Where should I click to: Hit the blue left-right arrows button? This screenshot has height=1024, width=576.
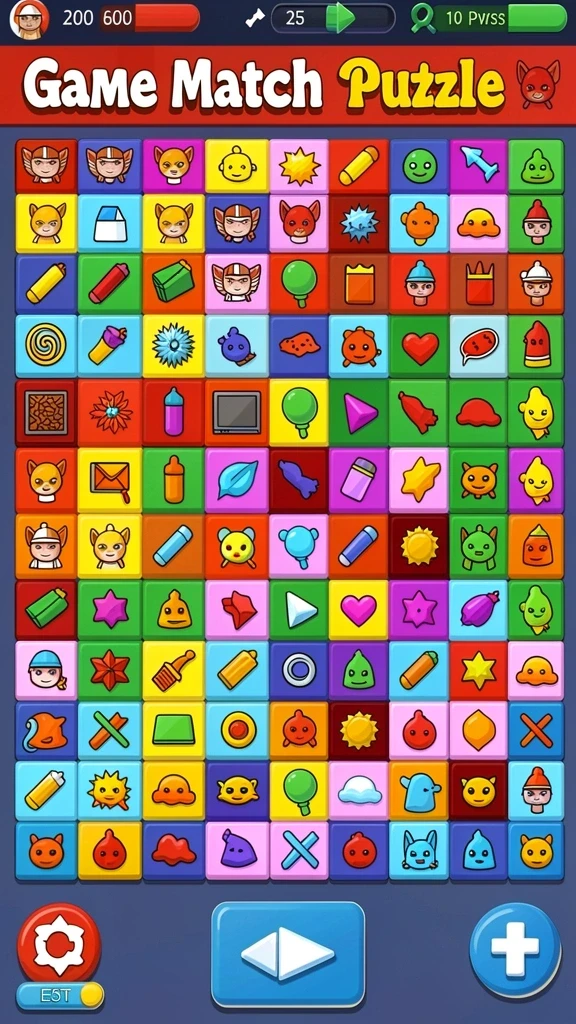click(x=288, y=955)
